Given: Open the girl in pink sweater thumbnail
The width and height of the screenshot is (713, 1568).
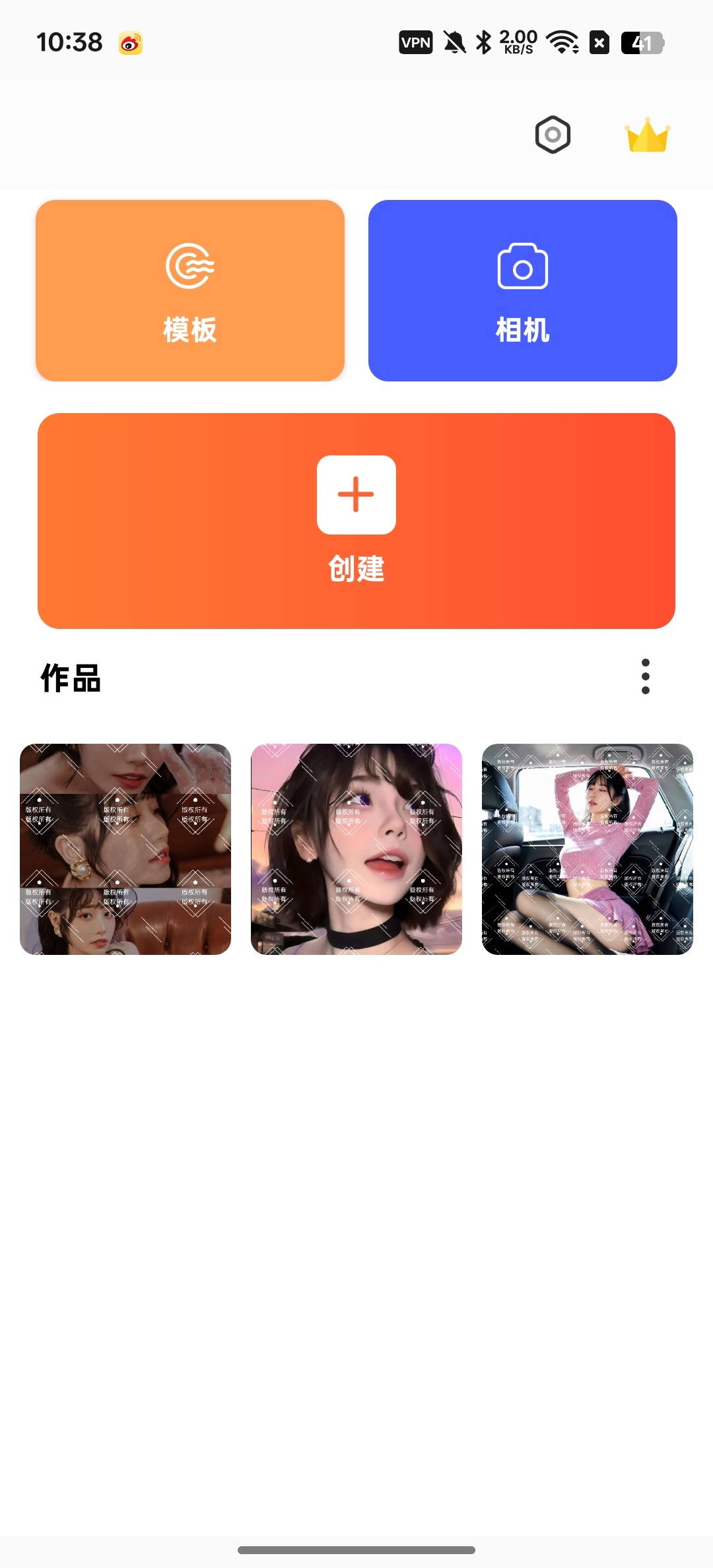Looking at the screenshot, I should [x=588, y=849].
